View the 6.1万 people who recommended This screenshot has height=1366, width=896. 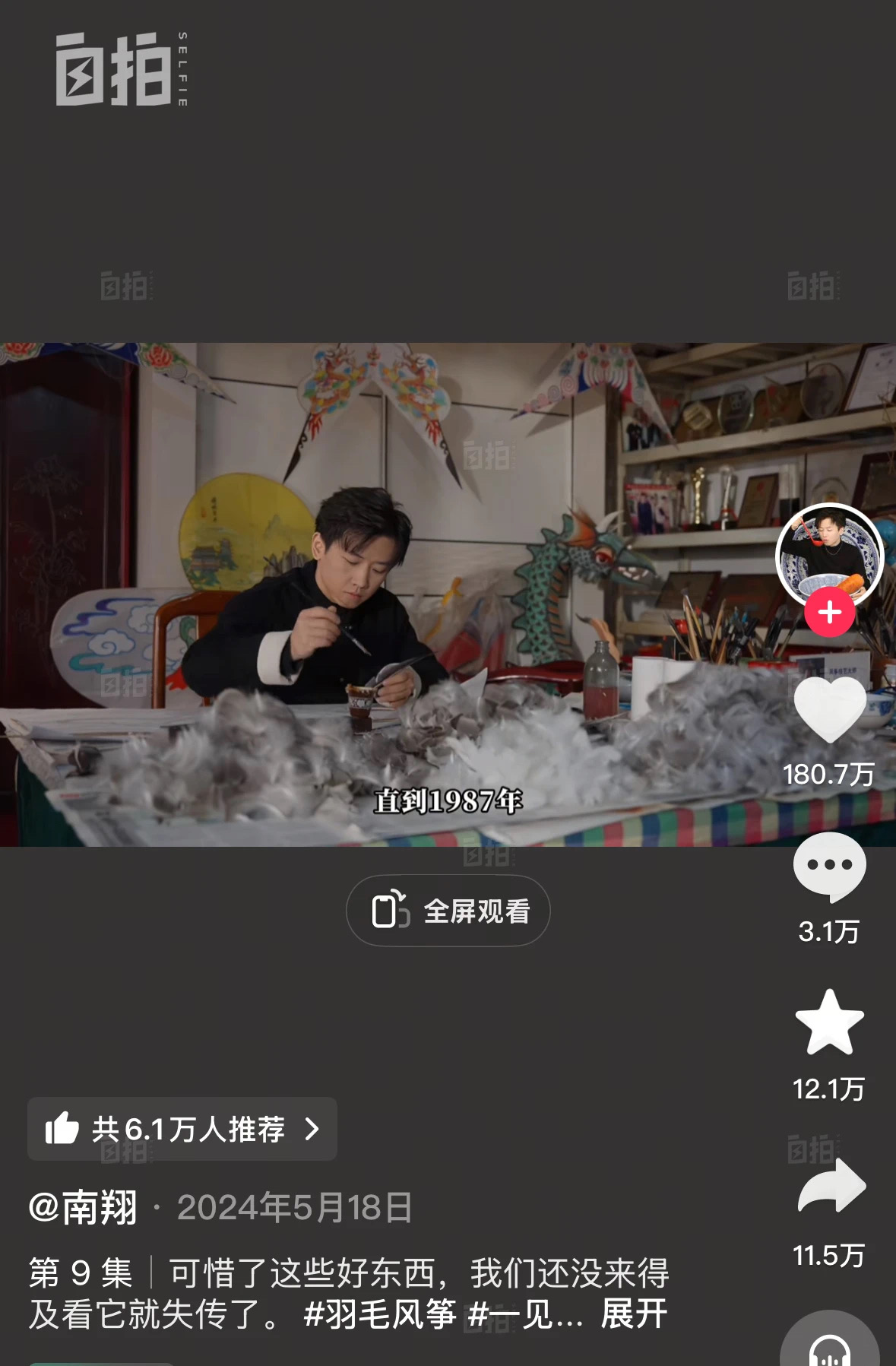182,1129
